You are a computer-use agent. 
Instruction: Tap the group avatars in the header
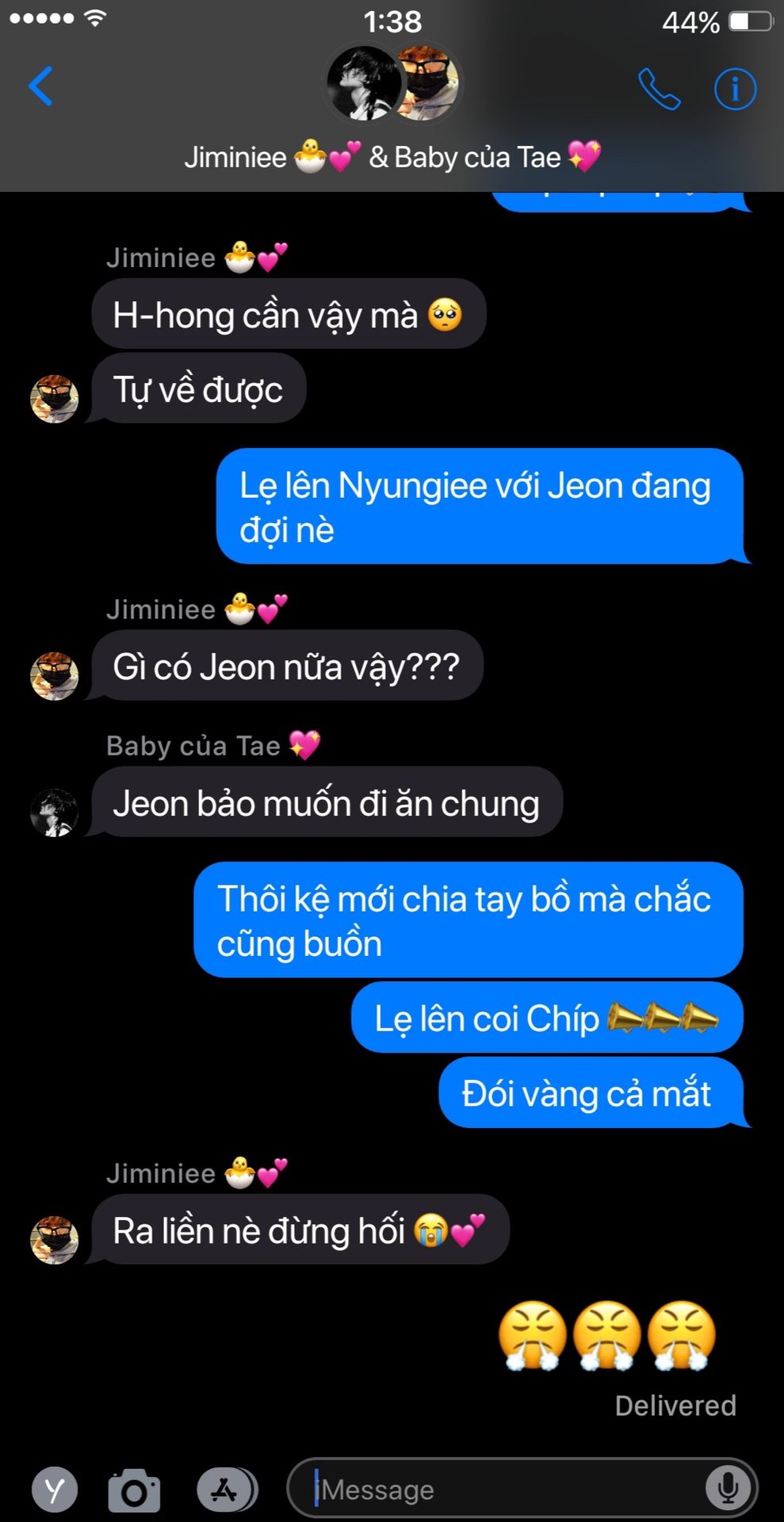(x=393, y=82)
